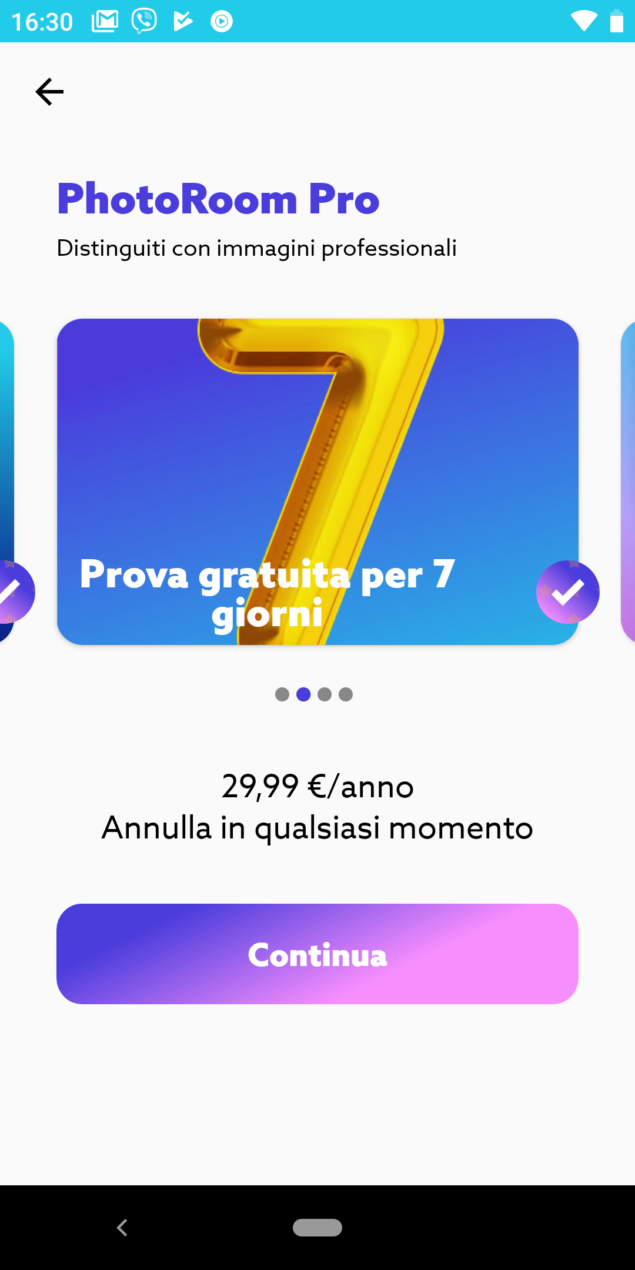Open the 7-day free trial card
Image resolution: width=635 pixels, height=1270 pixels.
[x=317, y=481]
